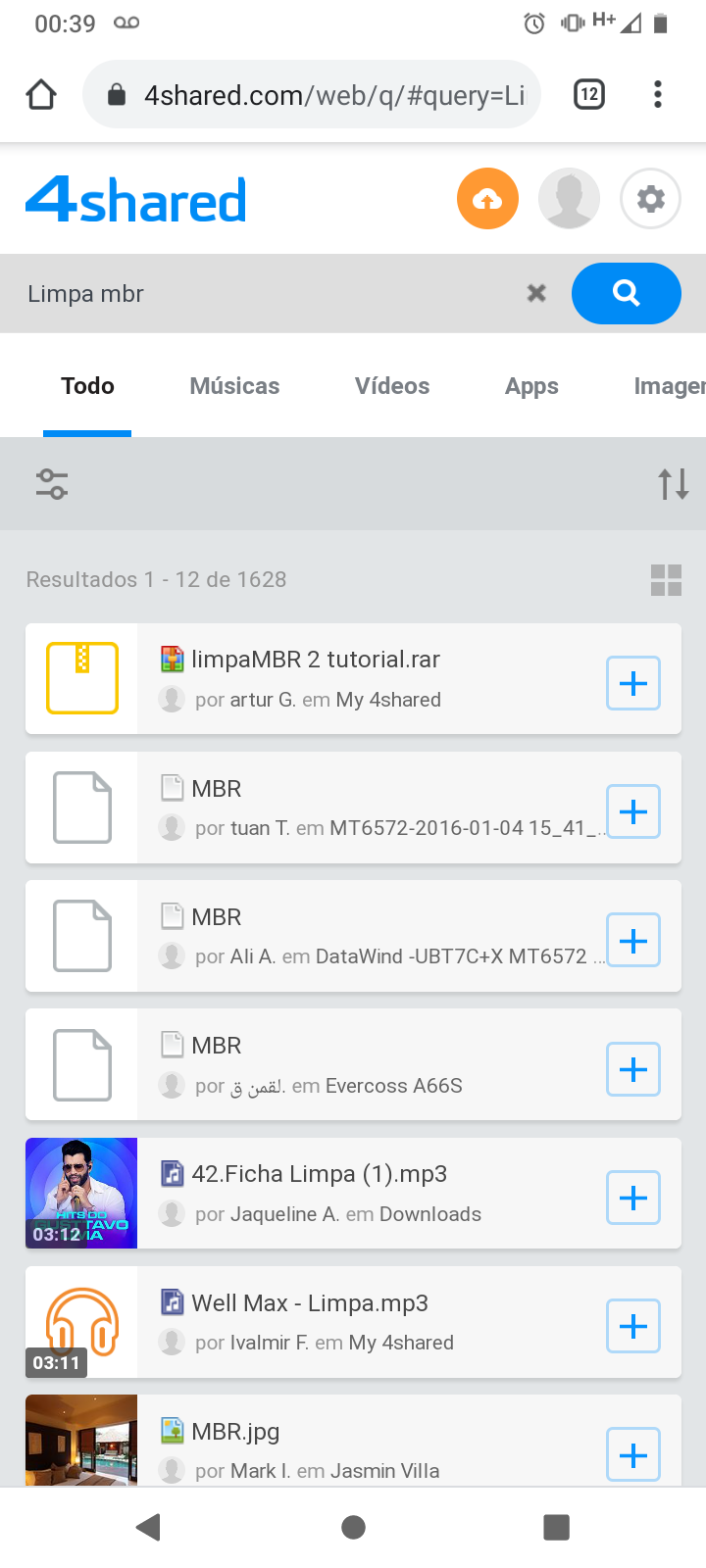This screenshot has width=706, height=1568.
Task: Open the browser tab switcher showing 12
Action: (x=589, y=94)
